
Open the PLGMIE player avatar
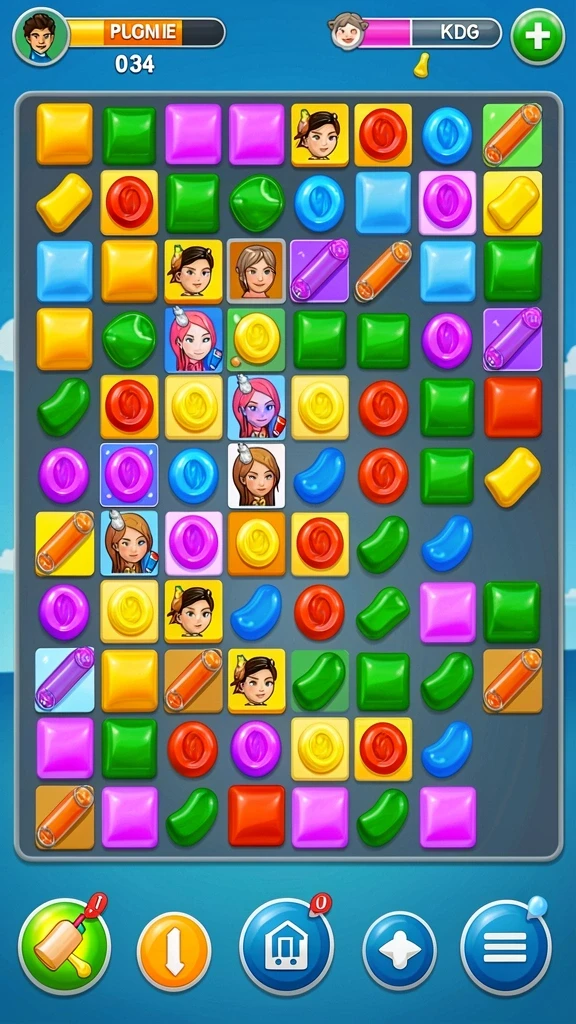pos(40,37)
